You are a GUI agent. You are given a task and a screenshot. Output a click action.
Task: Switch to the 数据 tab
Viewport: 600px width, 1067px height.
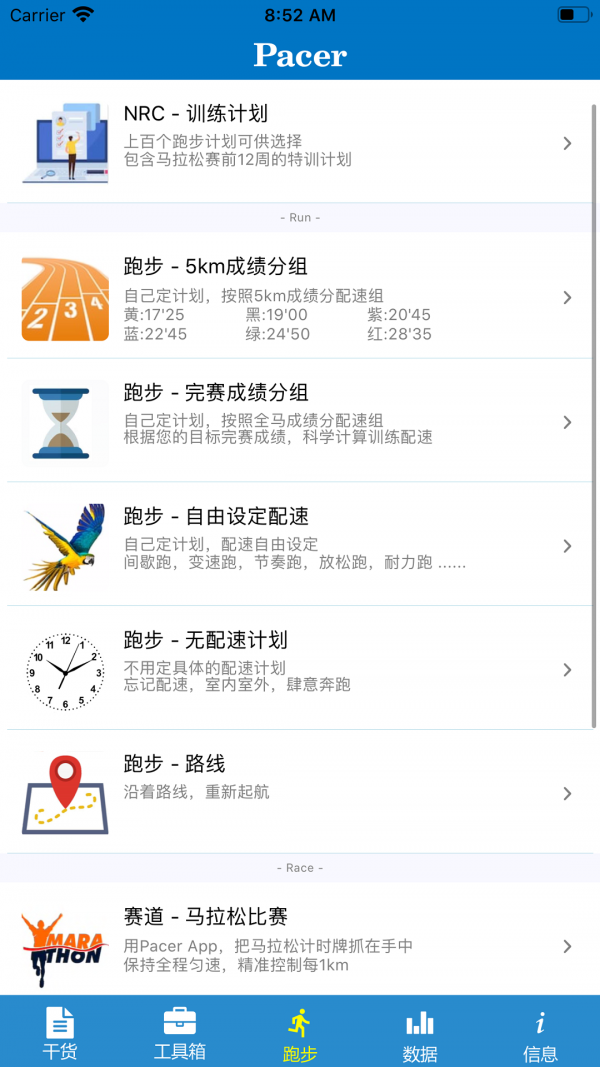click(x=420, y=1033)
